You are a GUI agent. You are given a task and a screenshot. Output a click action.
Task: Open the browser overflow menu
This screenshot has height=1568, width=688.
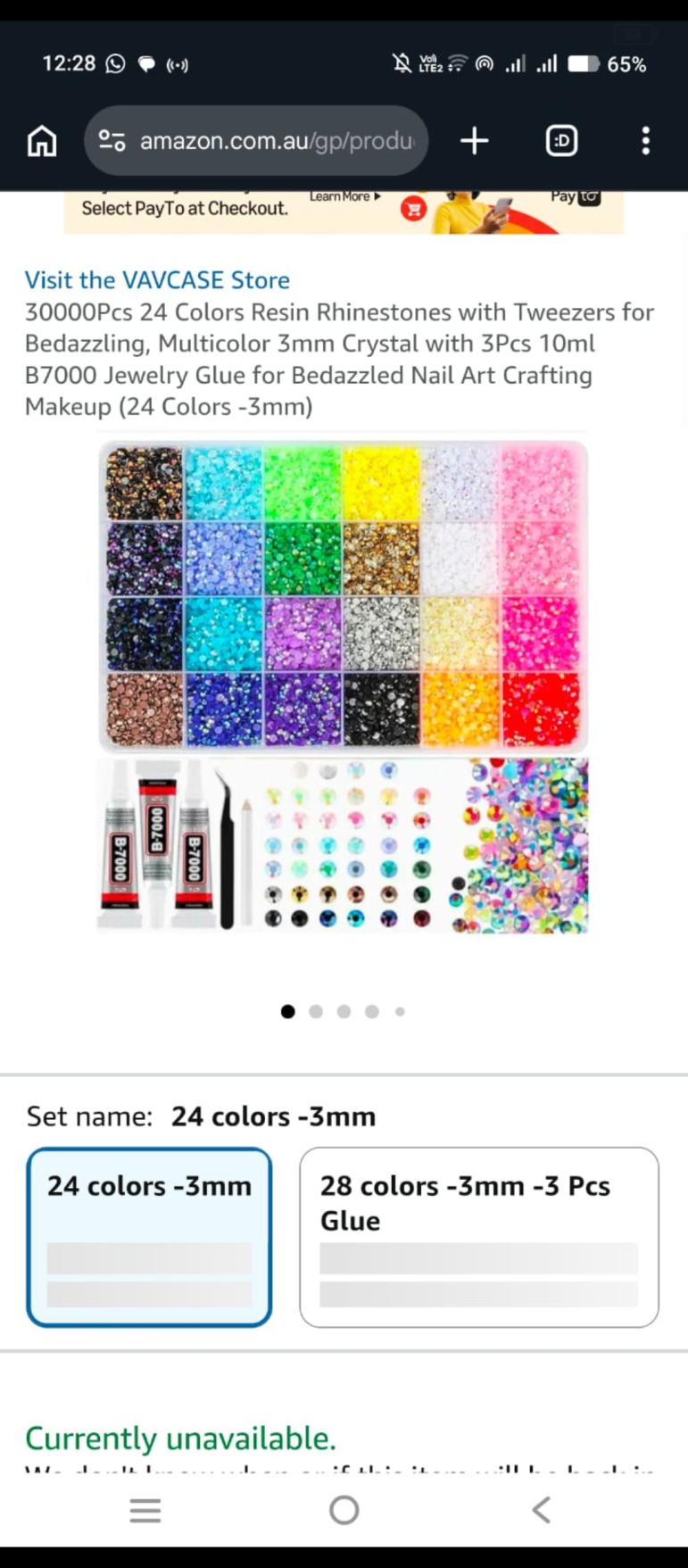(x=645, y=141)
